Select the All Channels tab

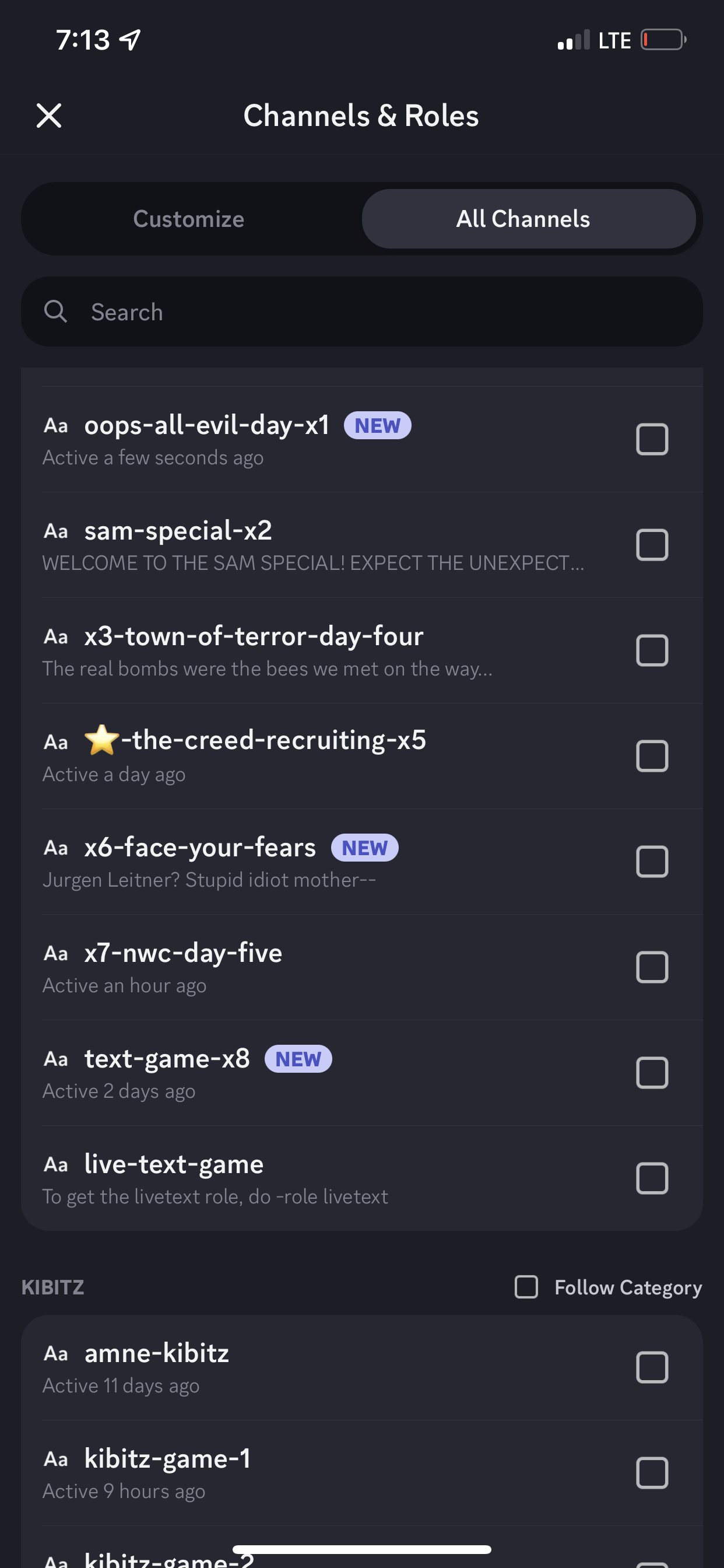click(529, 219)
